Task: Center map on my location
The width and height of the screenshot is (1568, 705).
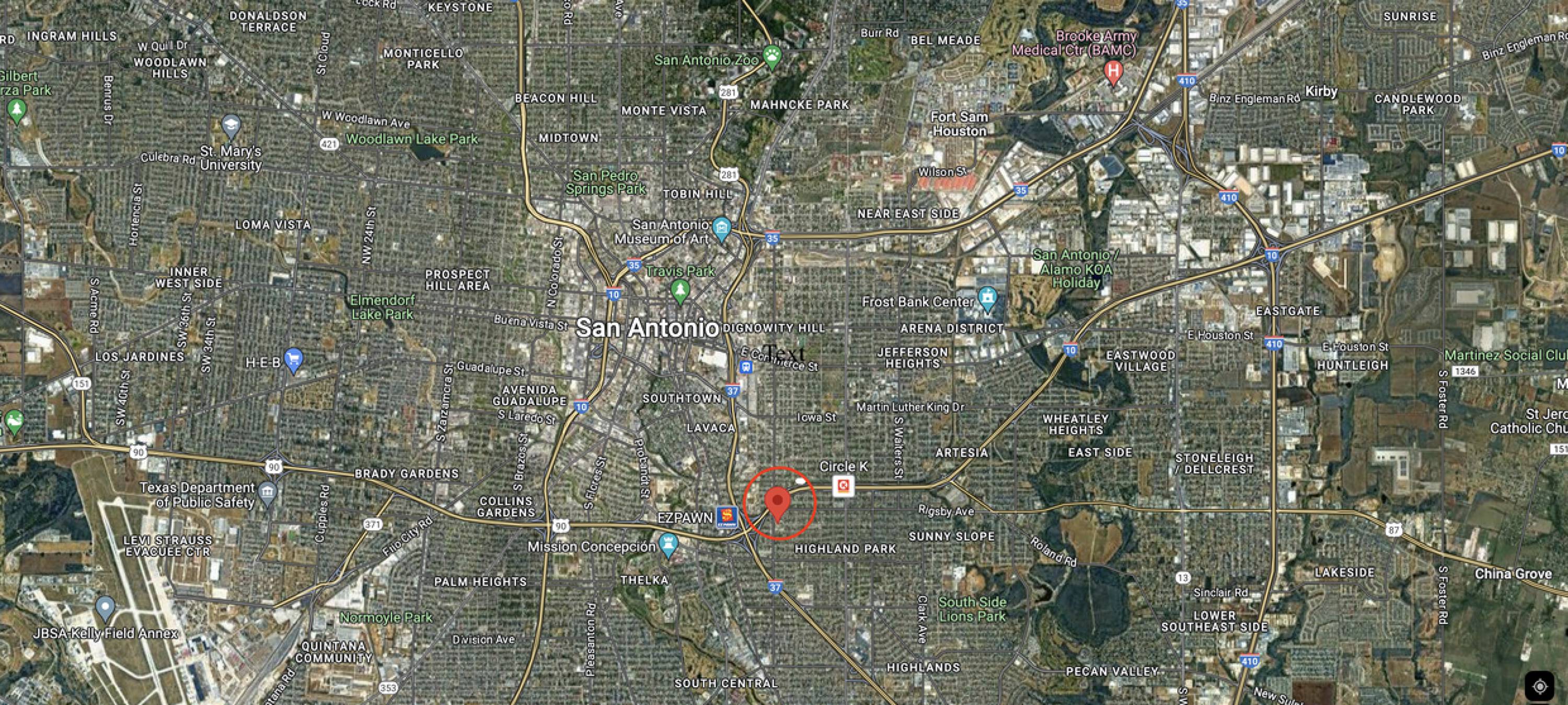Action: [1540, 687]
